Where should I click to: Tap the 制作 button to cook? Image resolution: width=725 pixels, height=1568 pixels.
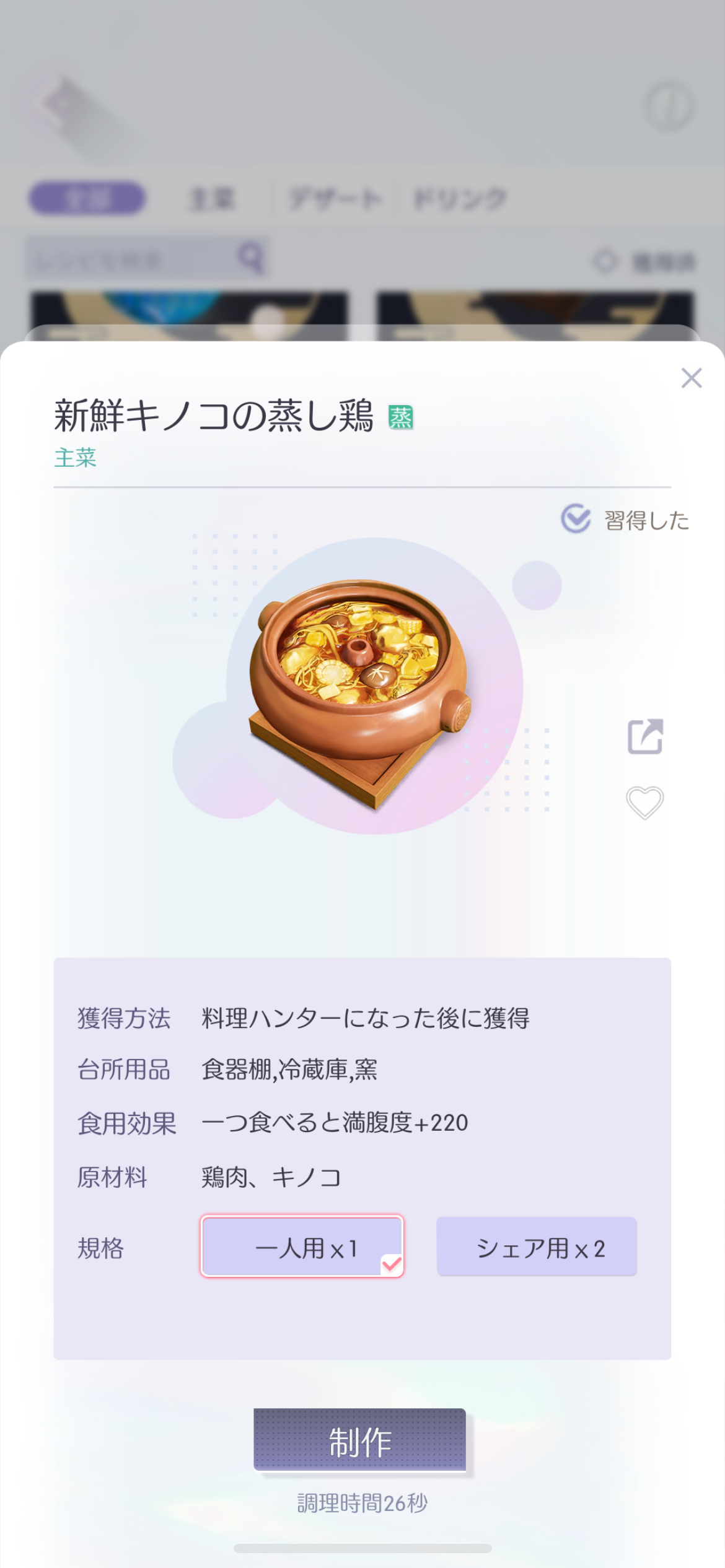[359, 1439]
